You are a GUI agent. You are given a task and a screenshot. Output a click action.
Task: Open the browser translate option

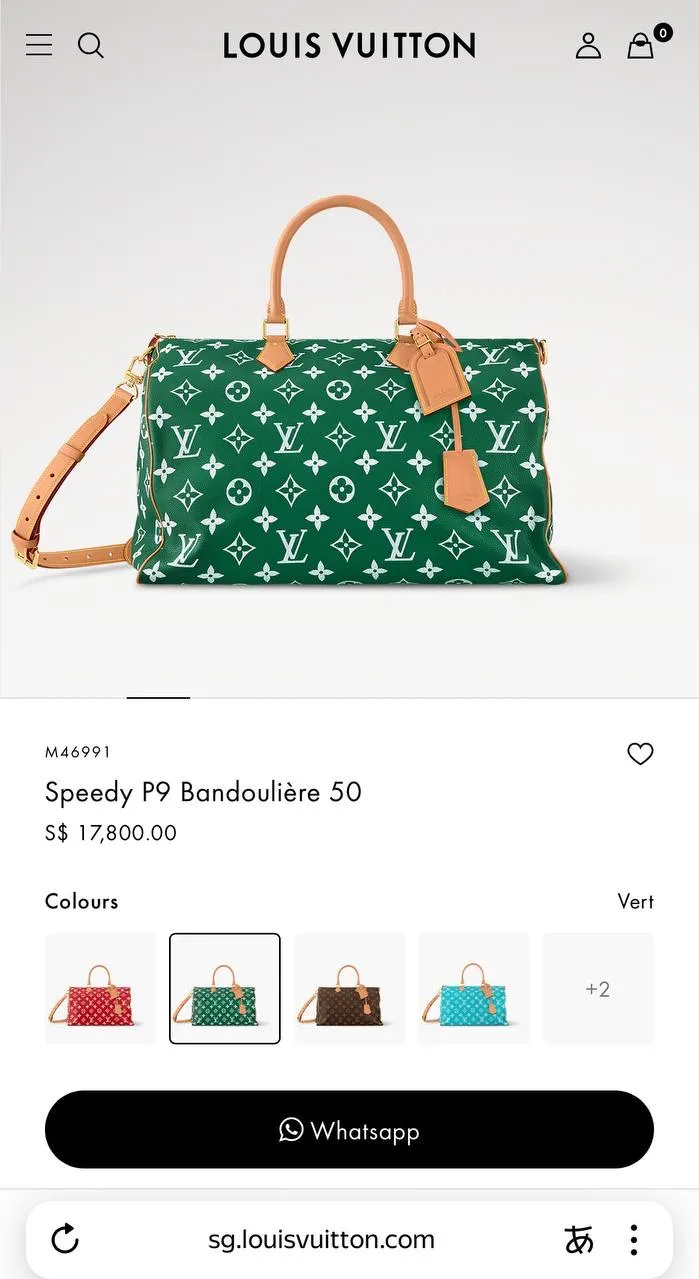click(579, 1240)
